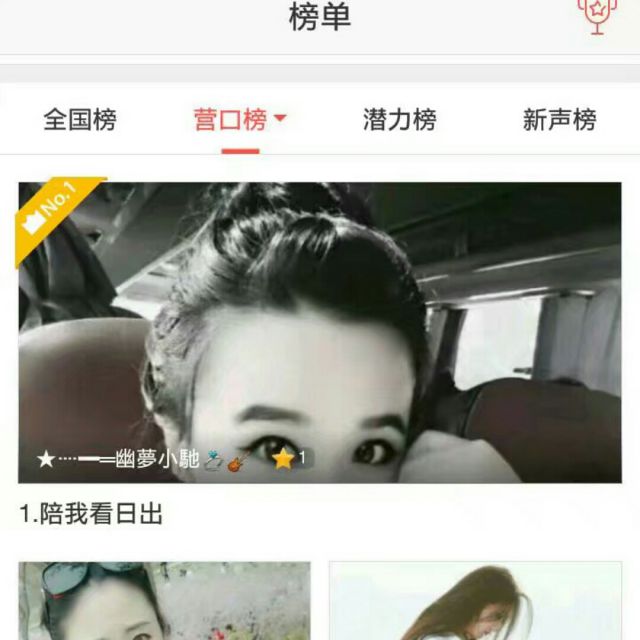Select the 新声榜 tab
The image size is (640, 640).
559,121
